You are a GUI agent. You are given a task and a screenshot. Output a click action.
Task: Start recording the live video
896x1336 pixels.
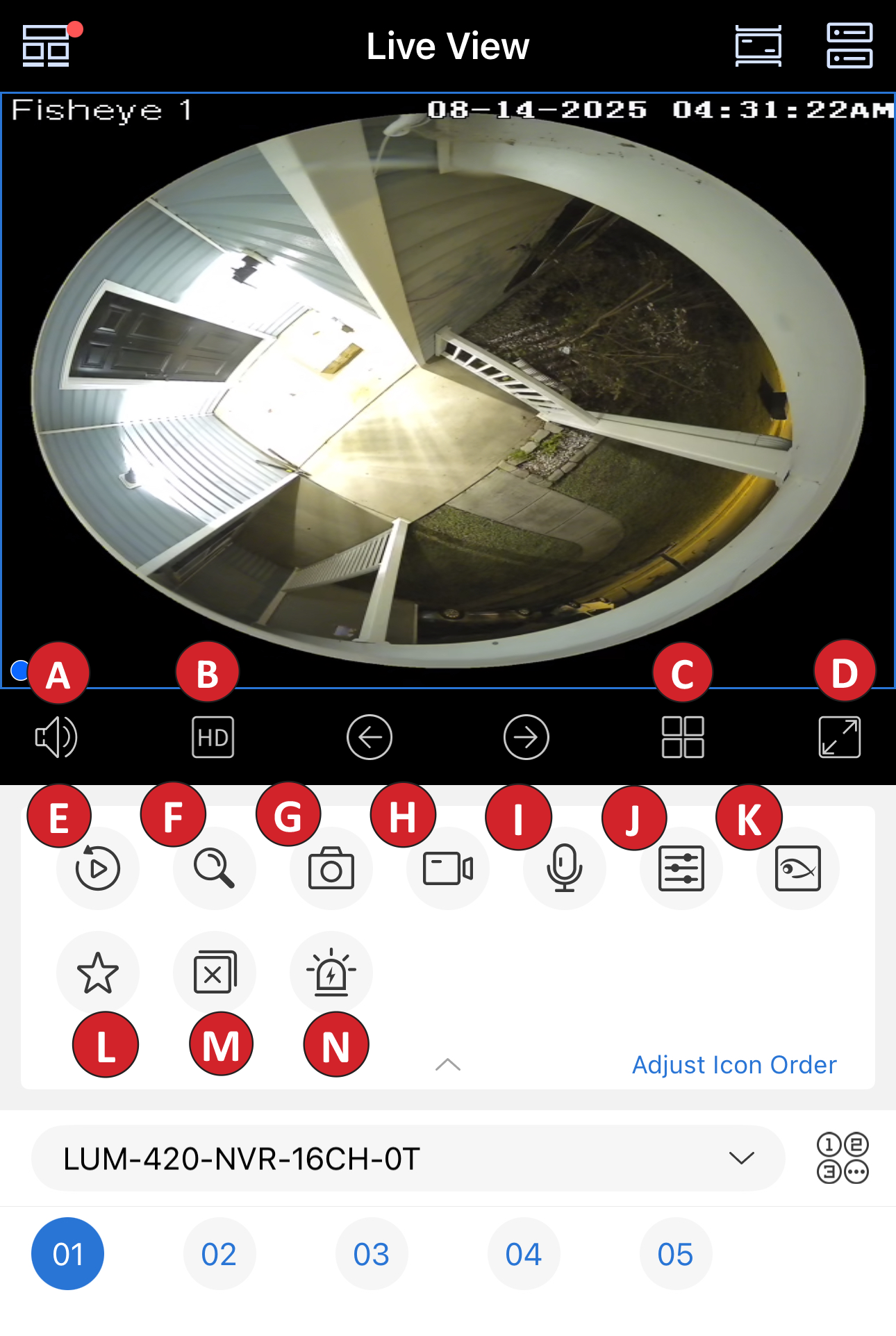448,868
